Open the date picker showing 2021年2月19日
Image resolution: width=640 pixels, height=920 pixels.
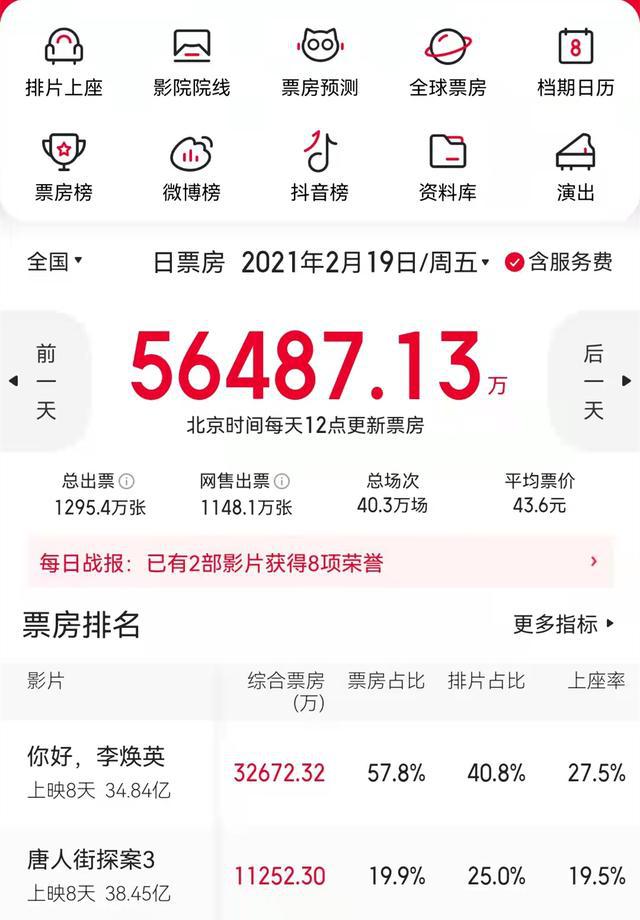pyautogui.click(x=365, y=263)
